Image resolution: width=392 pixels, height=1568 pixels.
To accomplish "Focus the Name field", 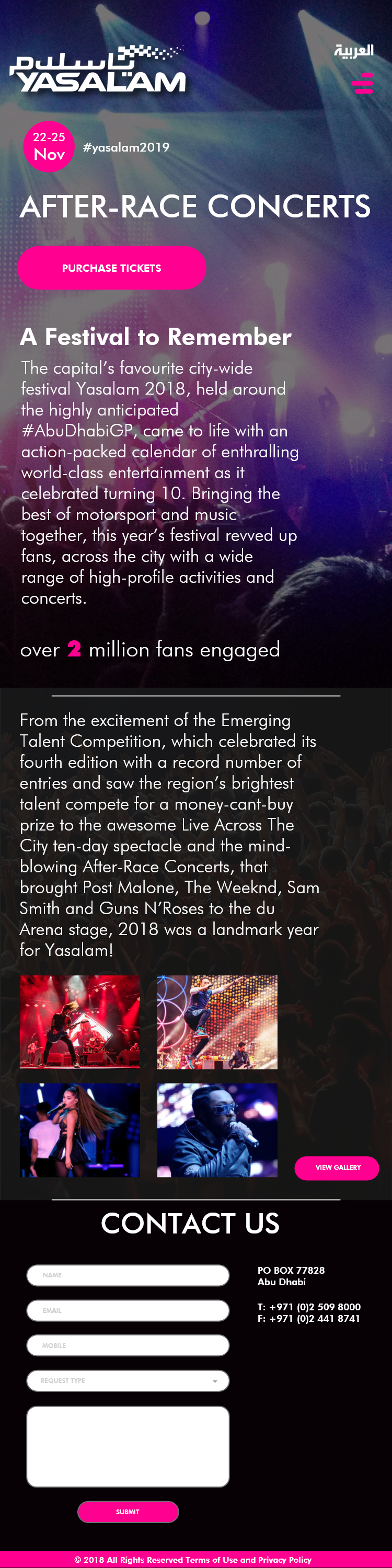I will [x=128, y=1275].
